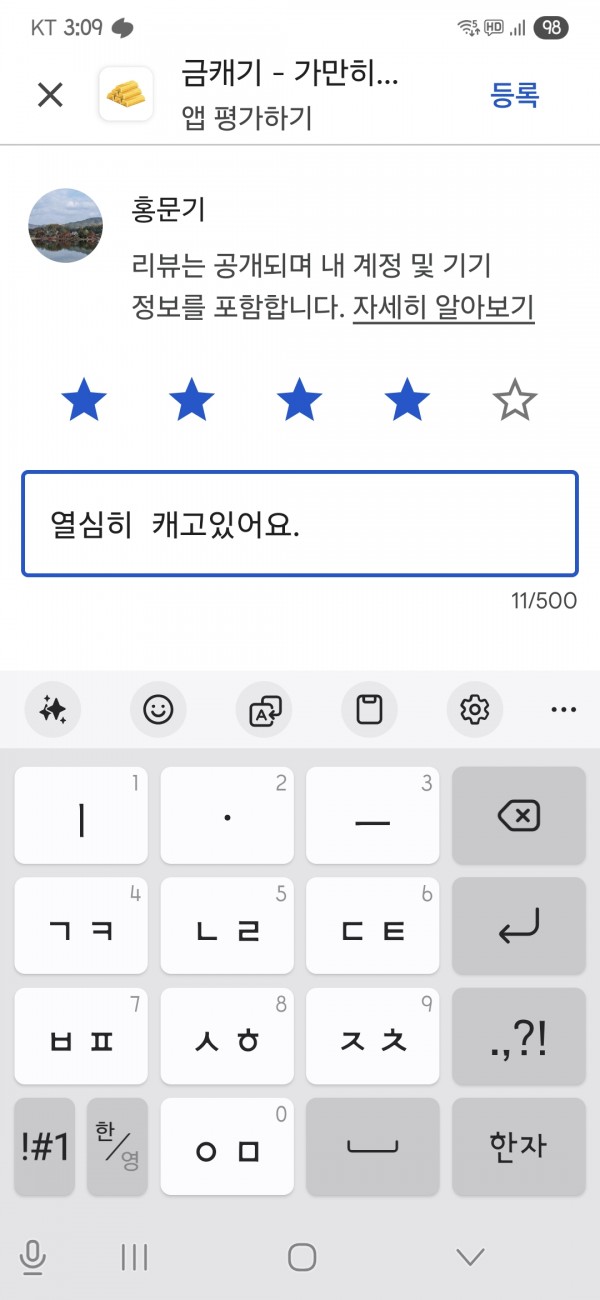The image size is (600, 1300).
Task: Open the 자세히 알아보기 link
Action: pyautogui.click(x=443, y=307)
